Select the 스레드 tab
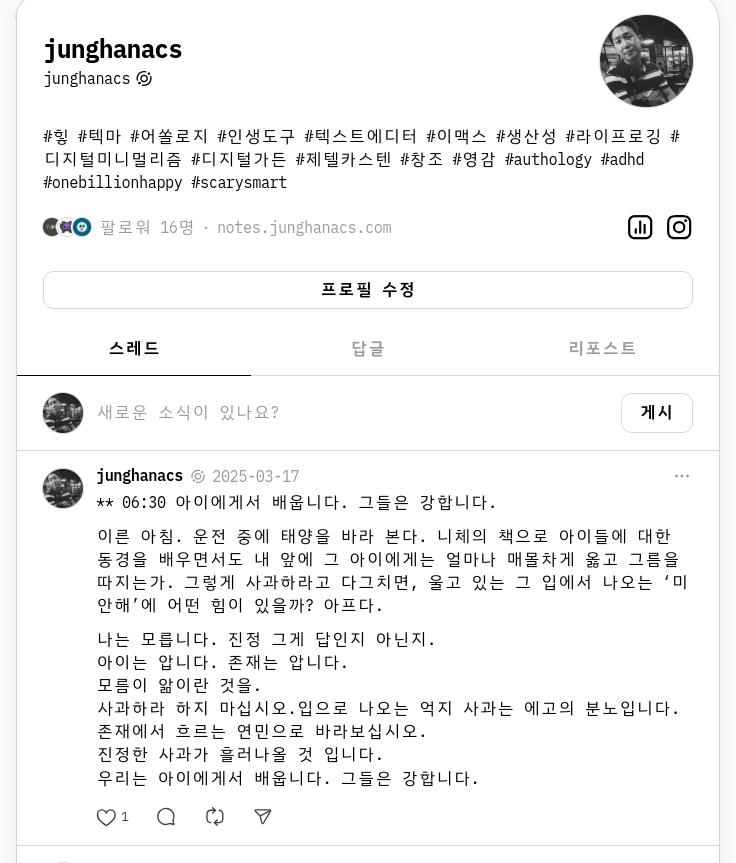Screen dimensions: 736x863 134,348
